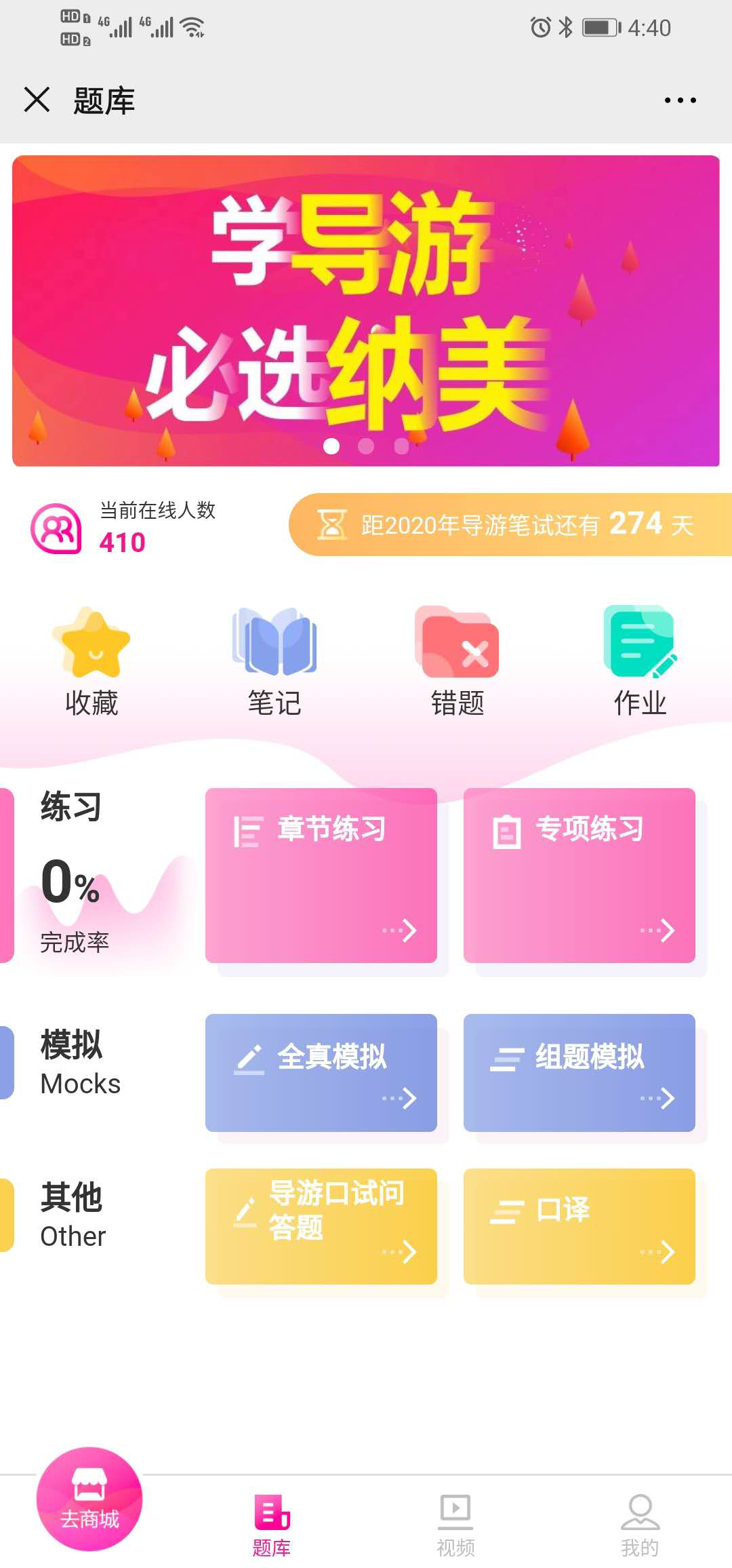Start 专项练习 special practice
The image size is (732, 1568).
(579, 875)
